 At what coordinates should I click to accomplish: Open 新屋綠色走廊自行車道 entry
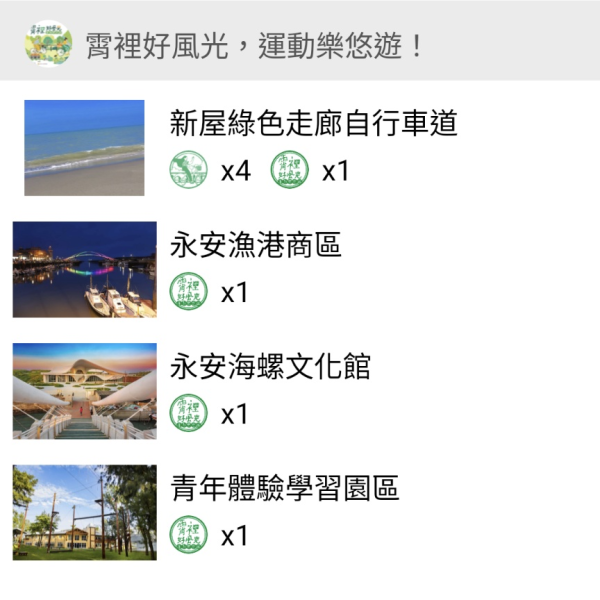pos(313,124)
